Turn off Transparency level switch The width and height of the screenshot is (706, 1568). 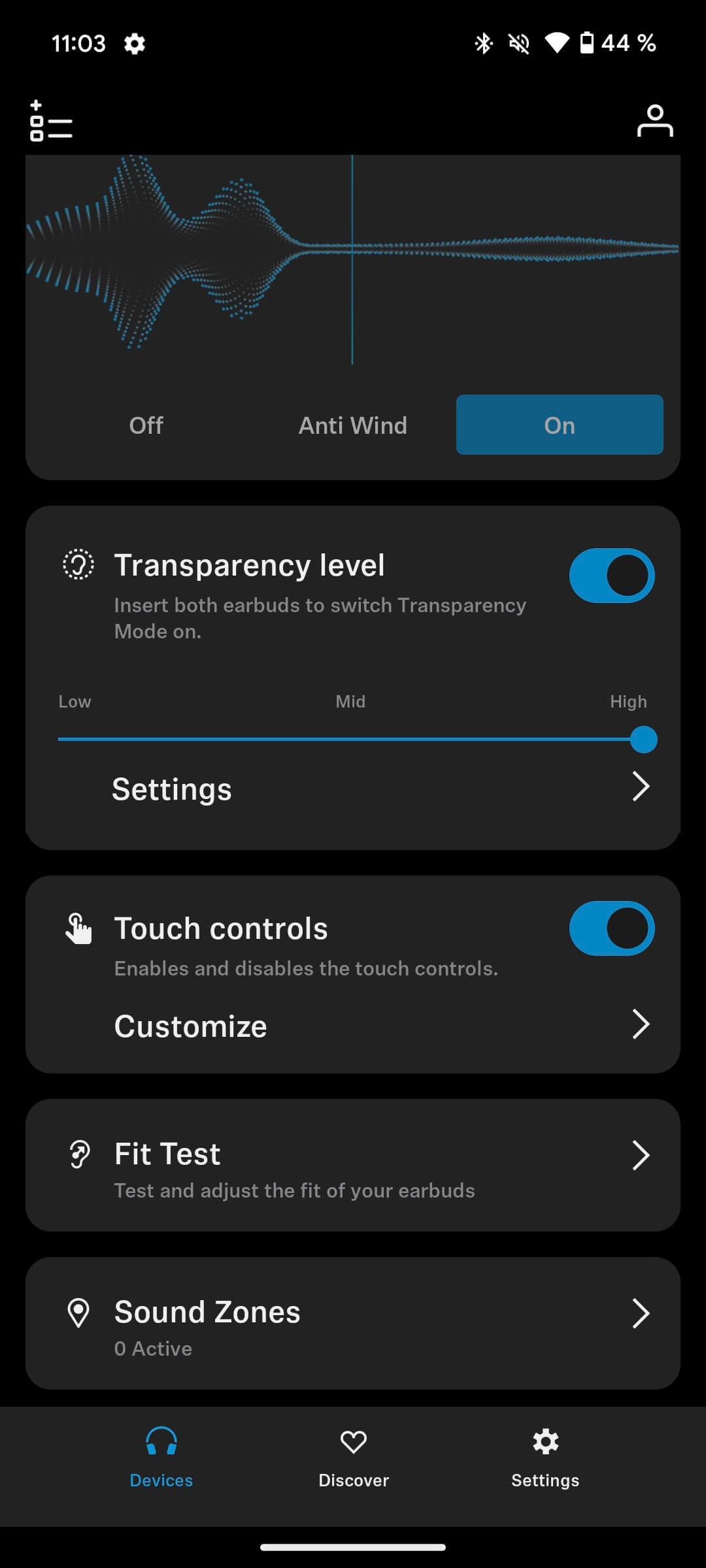[611, 576]
